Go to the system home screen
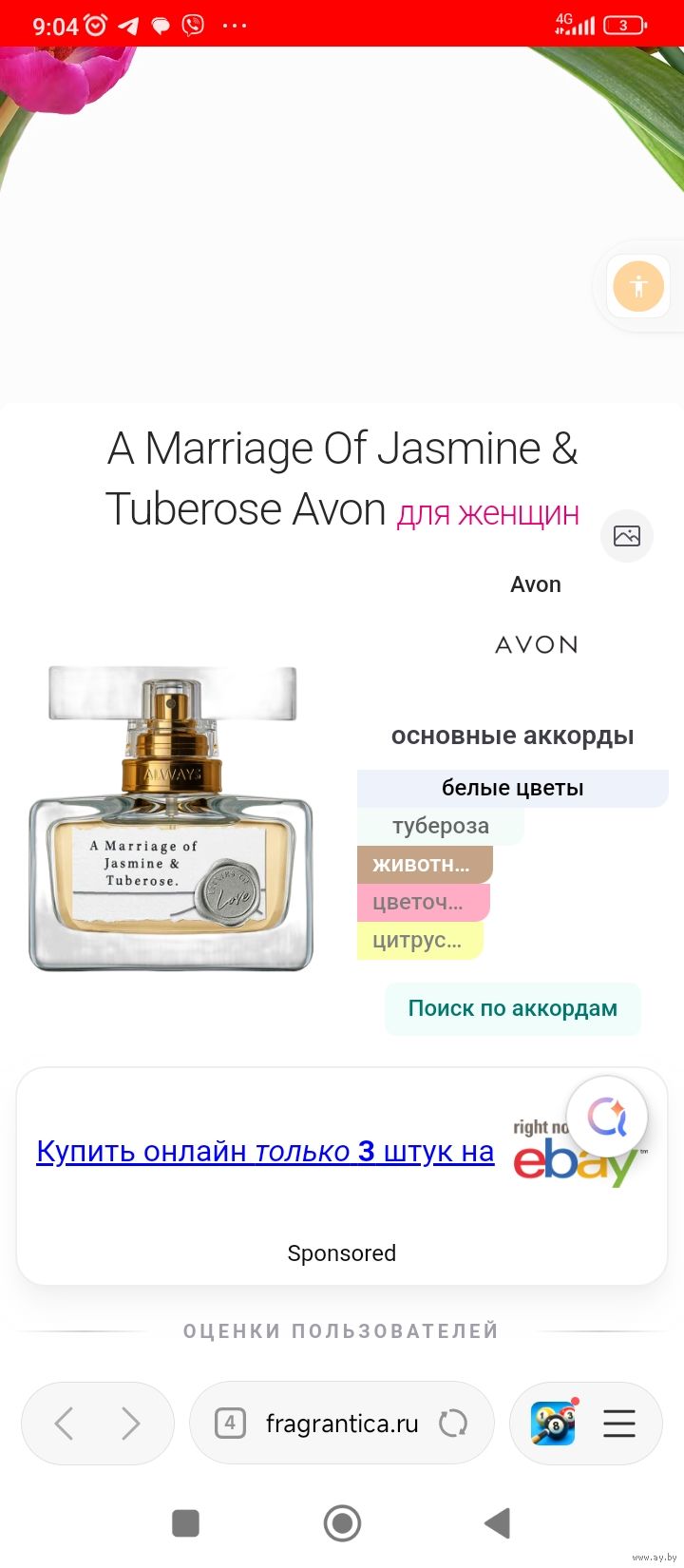The image size is (684, 1568). pos(342,1523)
